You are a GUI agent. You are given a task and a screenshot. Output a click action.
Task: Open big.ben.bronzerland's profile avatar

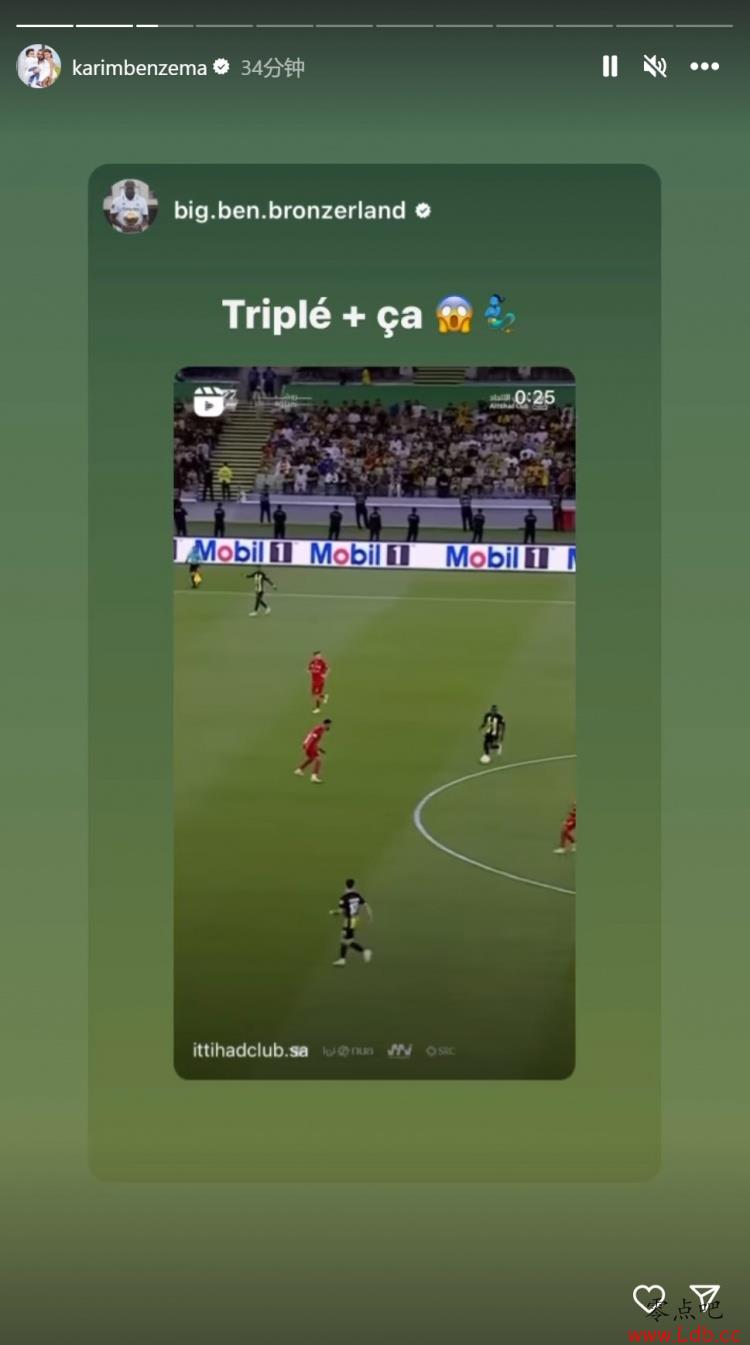[130, 207]
